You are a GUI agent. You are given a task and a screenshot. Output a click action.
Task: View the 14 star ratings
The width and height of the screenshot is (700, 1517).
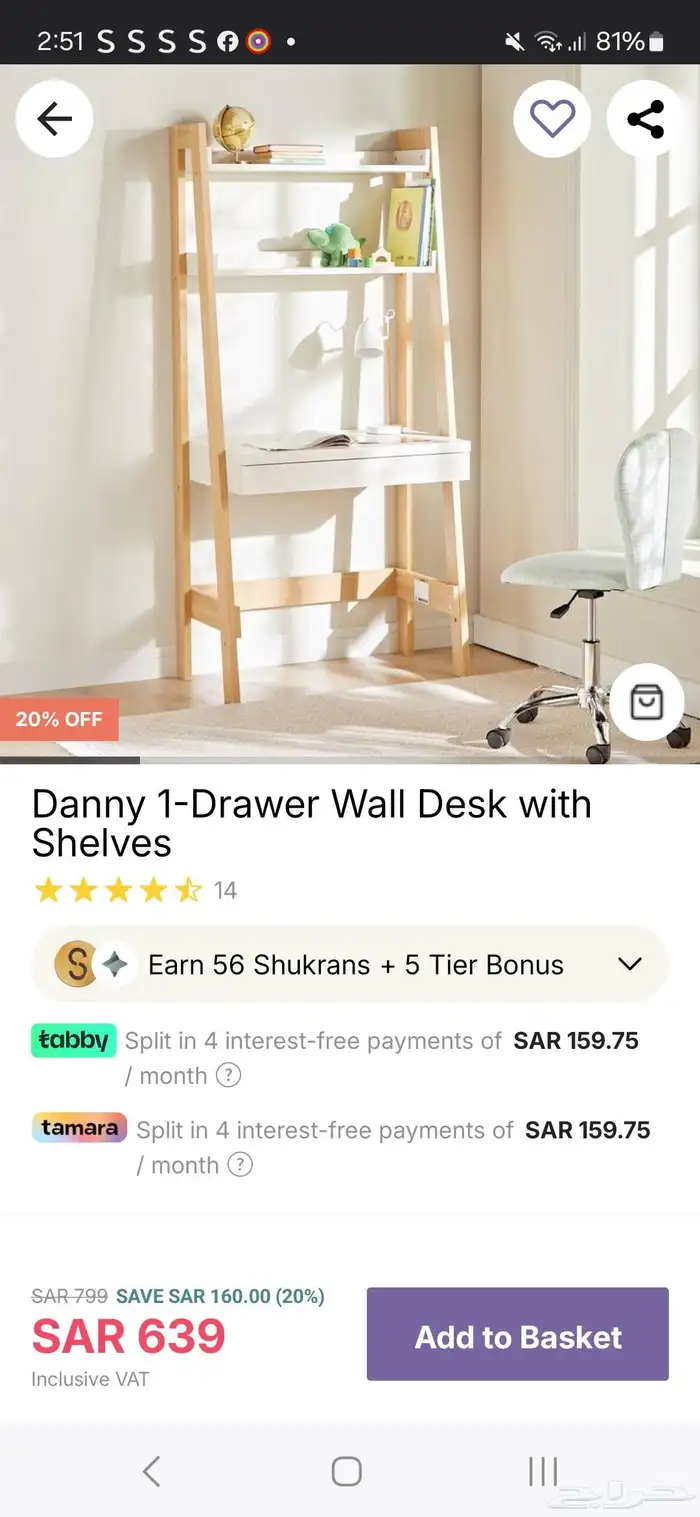coord(135,890)
